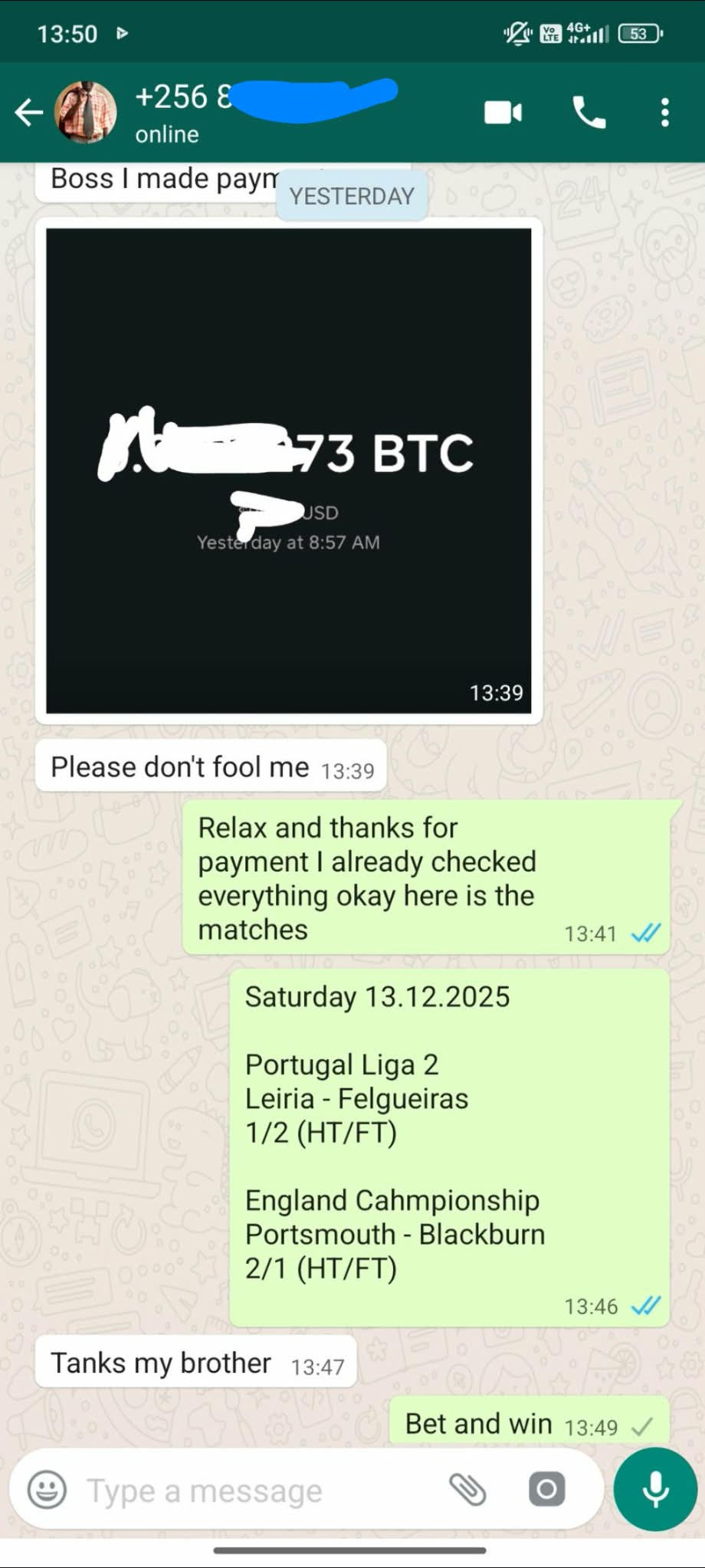Open the camera from the message bar
Viewport: 705px width, 1568px height.
click(546, 1490)
